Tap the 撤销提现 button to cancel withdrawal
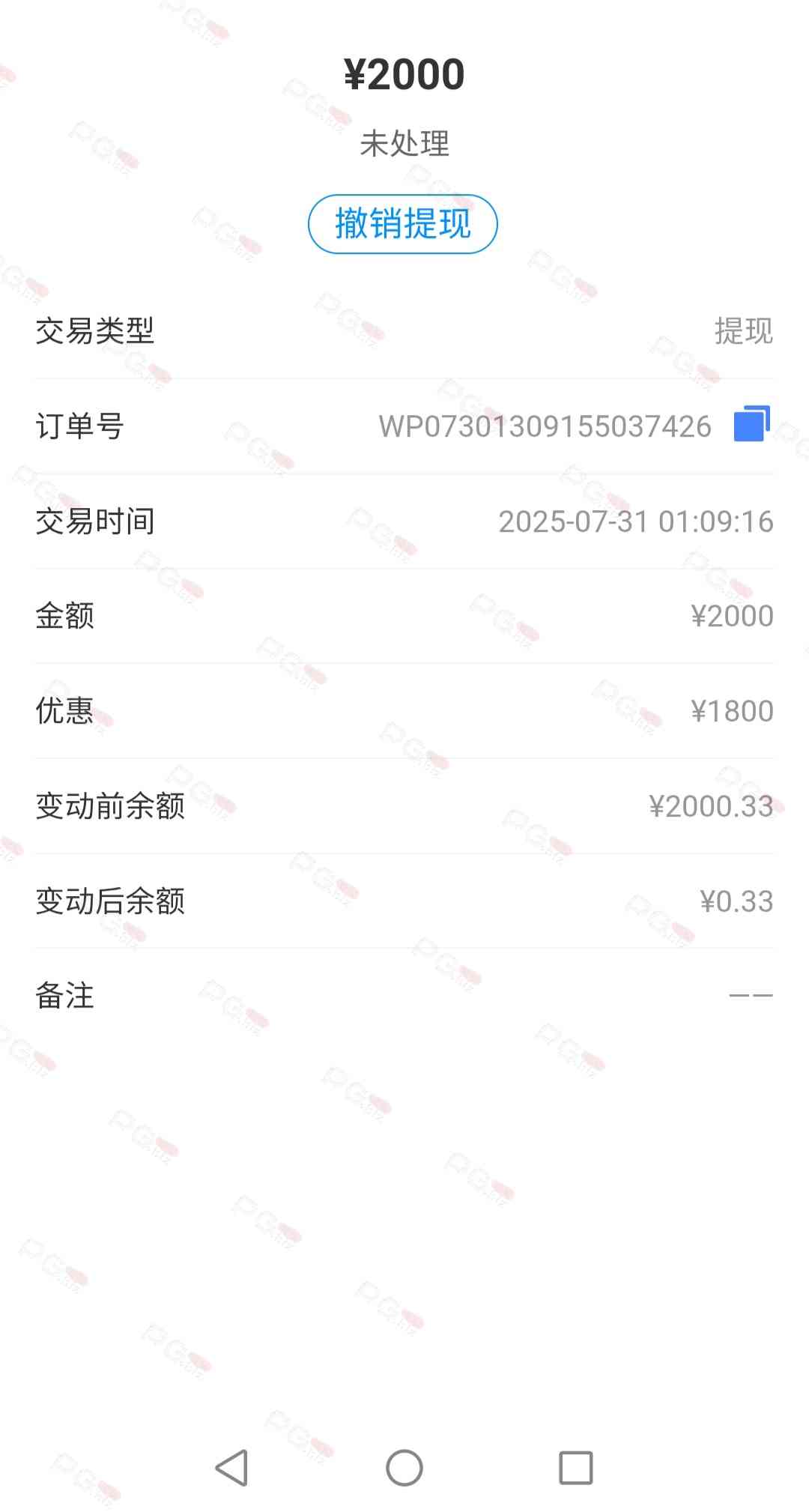Viewport: 809px width, 1512px height. click(403, 224)
